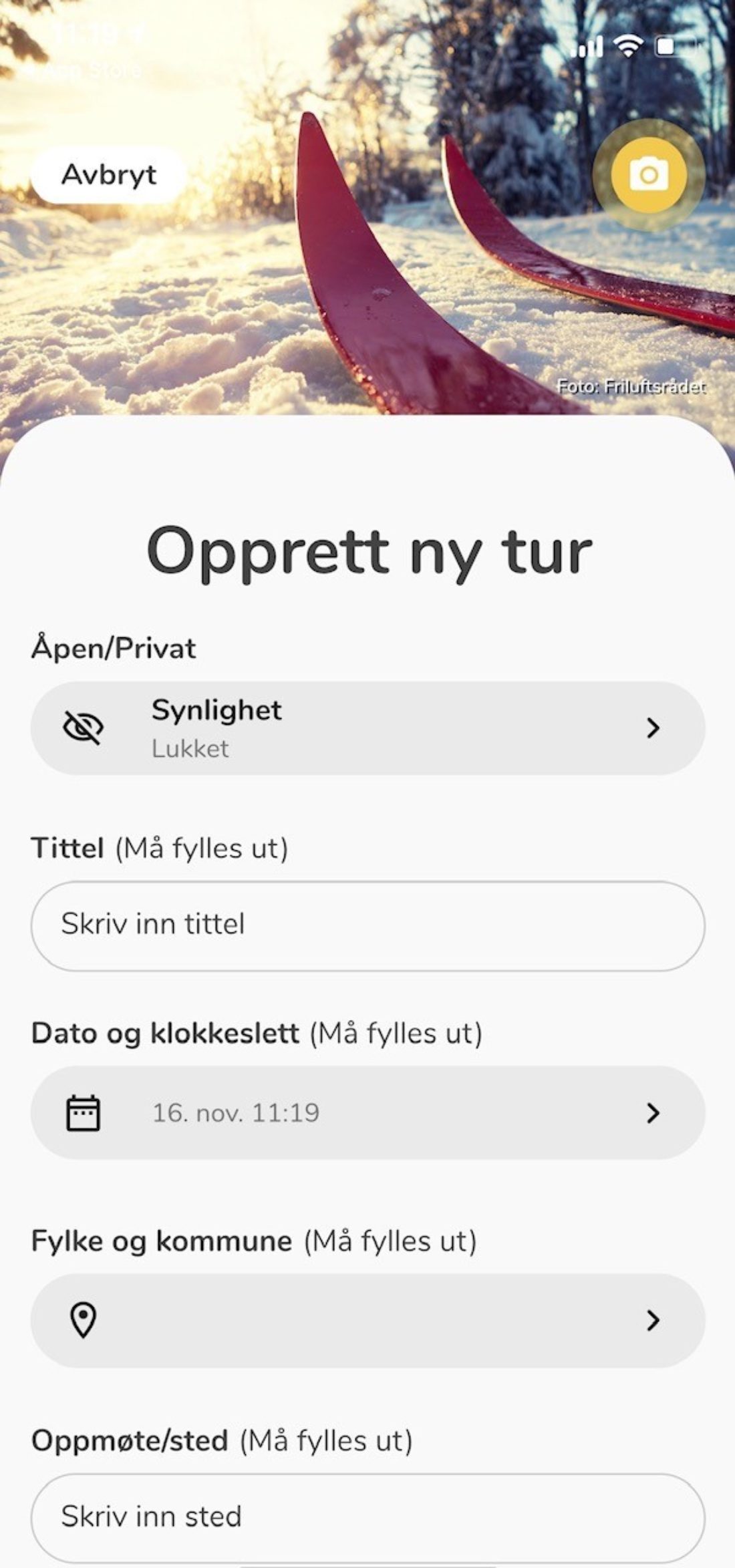Tap the Avbryt button to cancel
The width and height of the screenshot is (735, 1568).
pos(109,175)
